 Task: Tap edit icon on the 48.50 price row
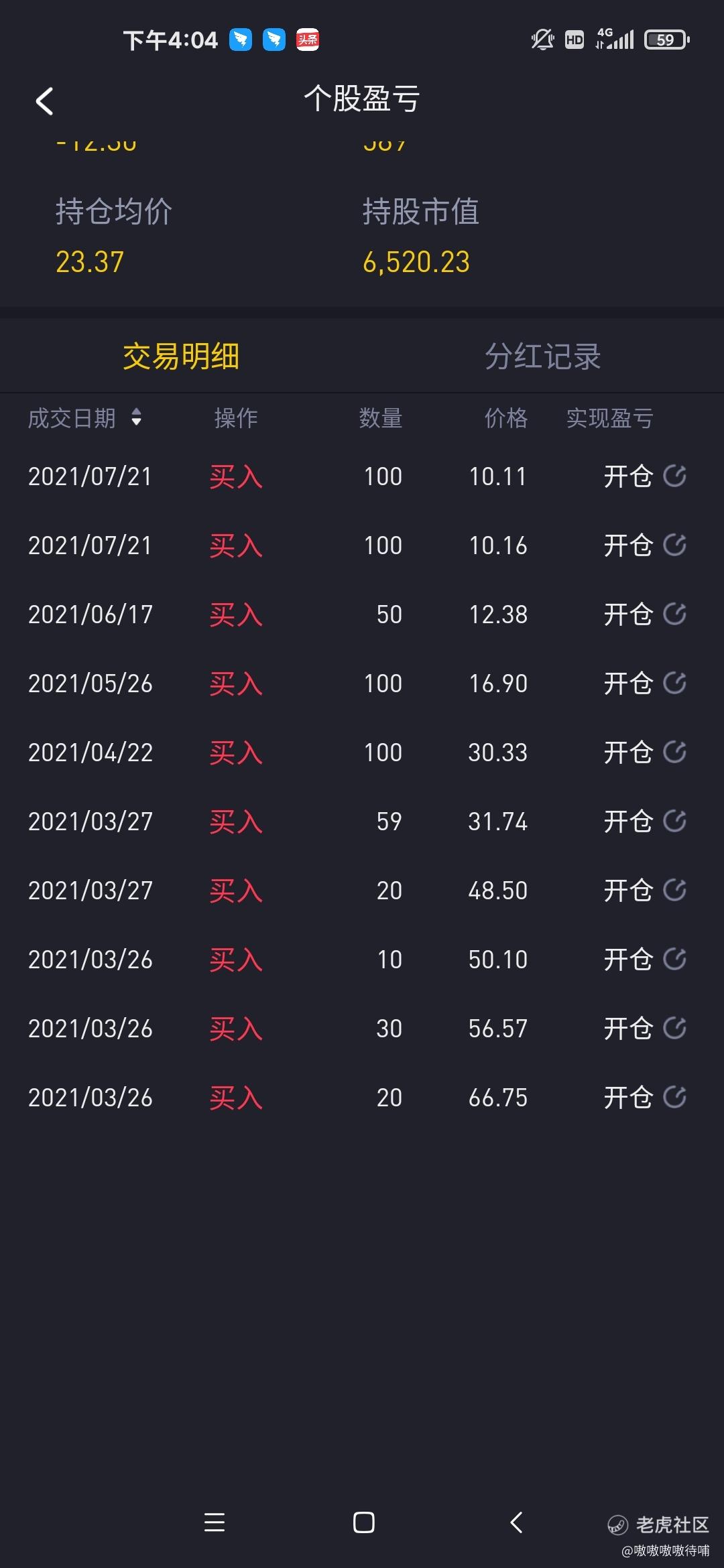(674, 891)
